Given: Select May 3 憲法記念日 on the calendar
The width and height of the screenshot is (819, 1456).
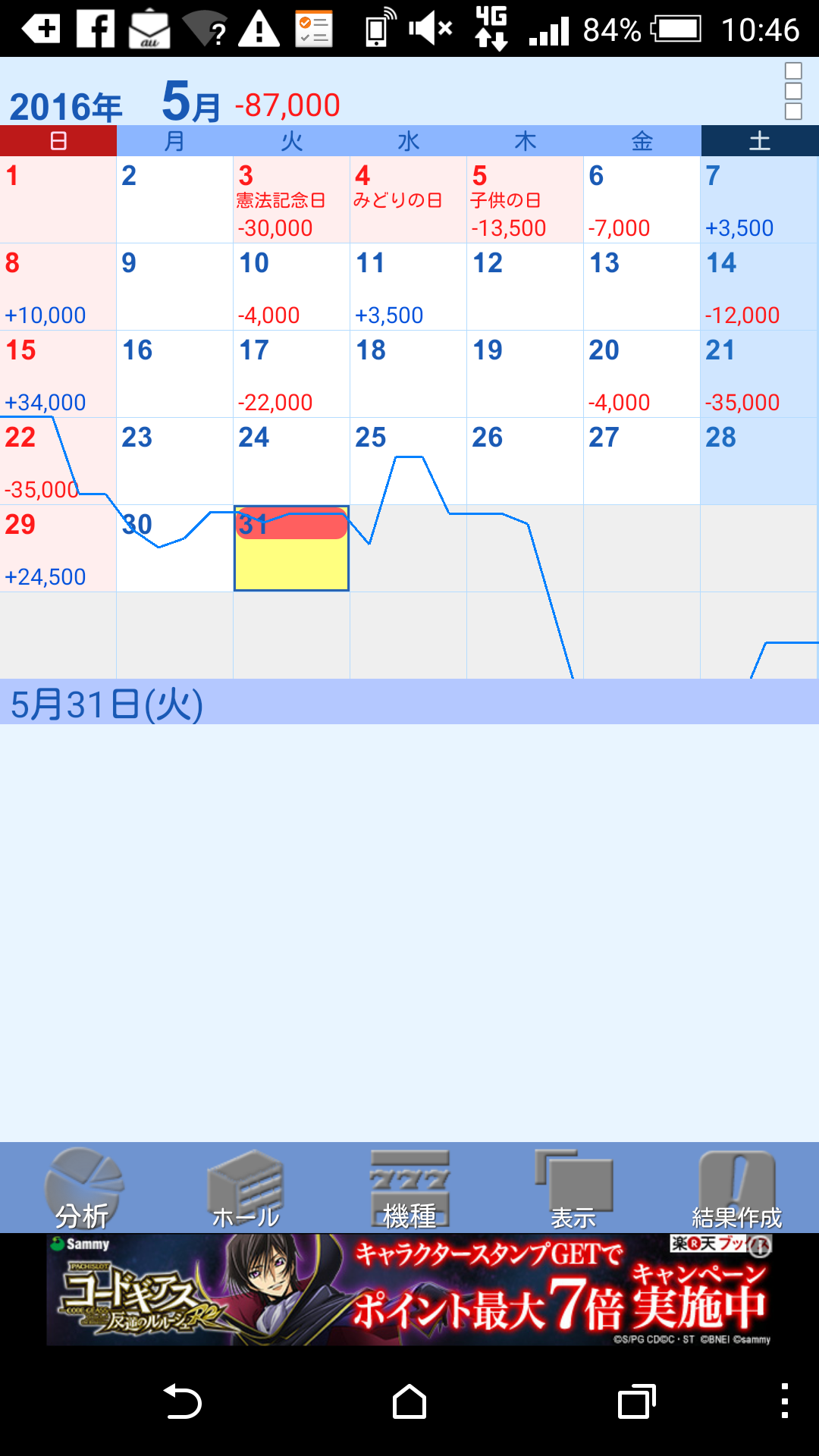Looking at the screenshot, I should coord(291,199).
